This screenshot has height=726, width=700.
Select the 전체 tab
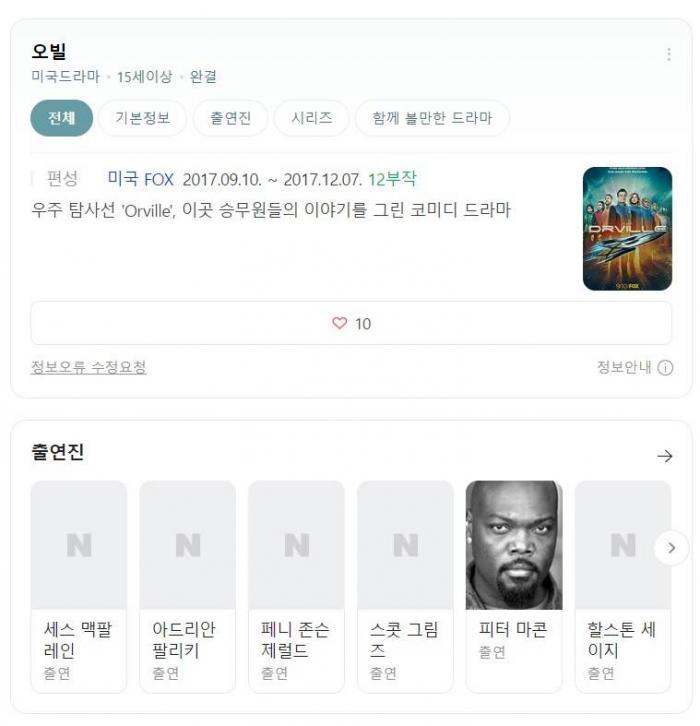[61, 118]
